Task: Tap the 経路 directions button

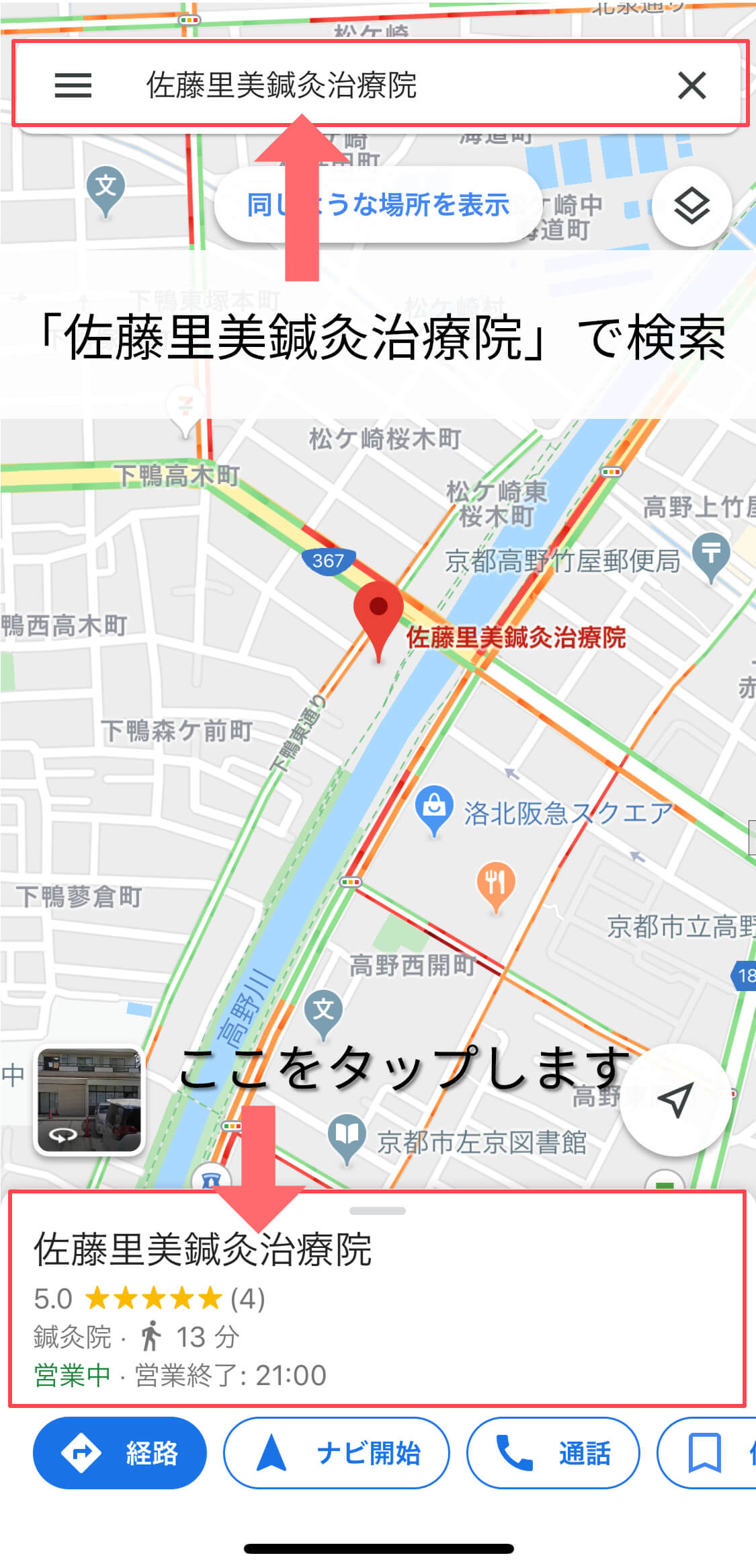Action: click(x=120, y=1453)
